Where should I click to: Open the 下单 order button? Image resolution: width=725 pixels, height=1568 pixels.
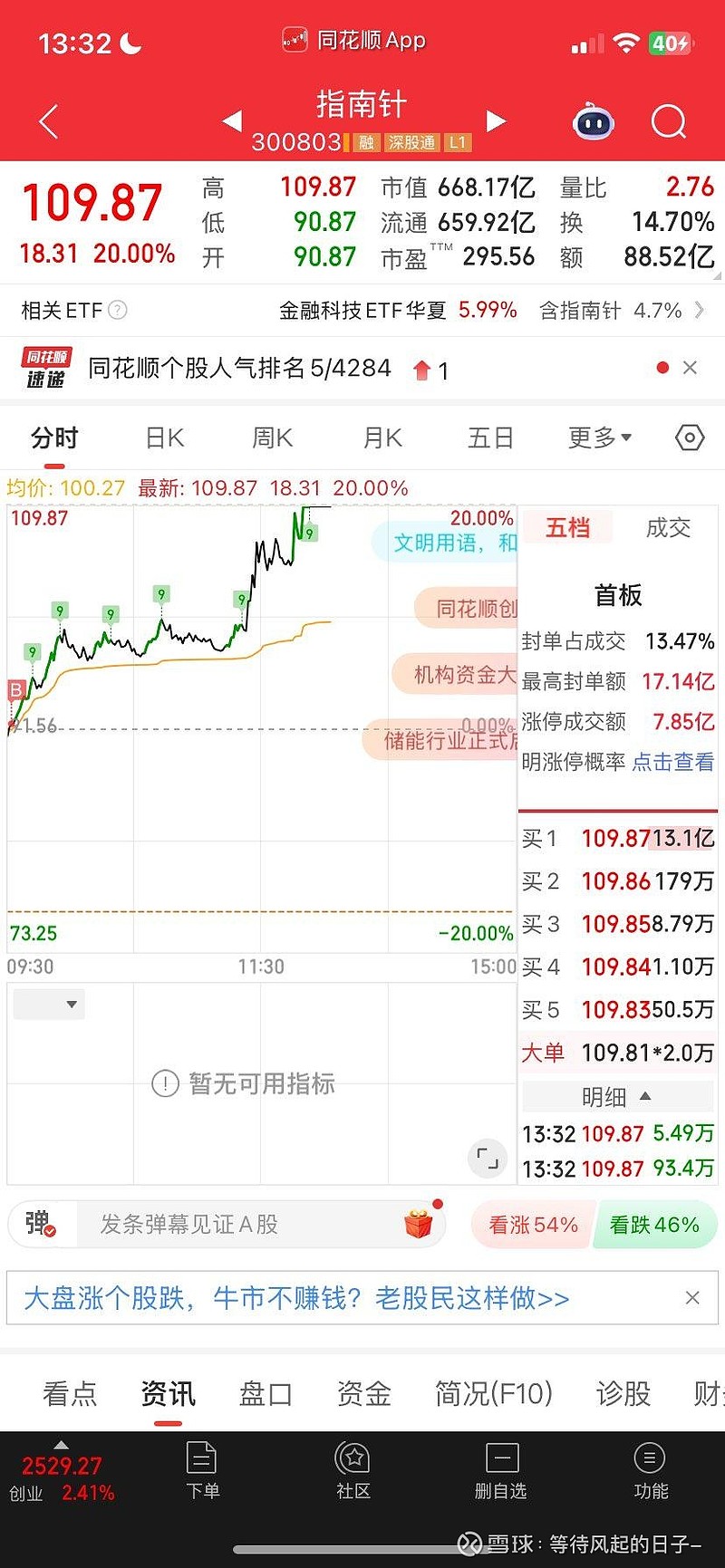pos(202,1470)
